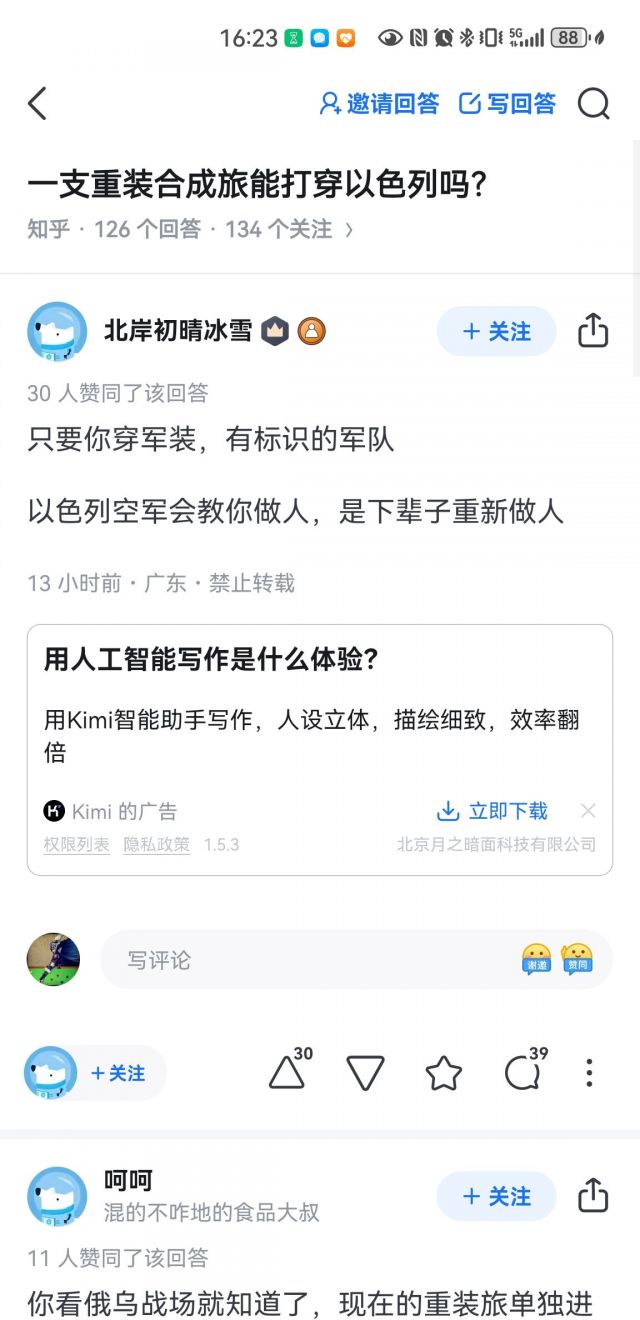Share 北岸初晴冰雪's answer
This screenshot has width=640, height=1320.
(593, 331)
